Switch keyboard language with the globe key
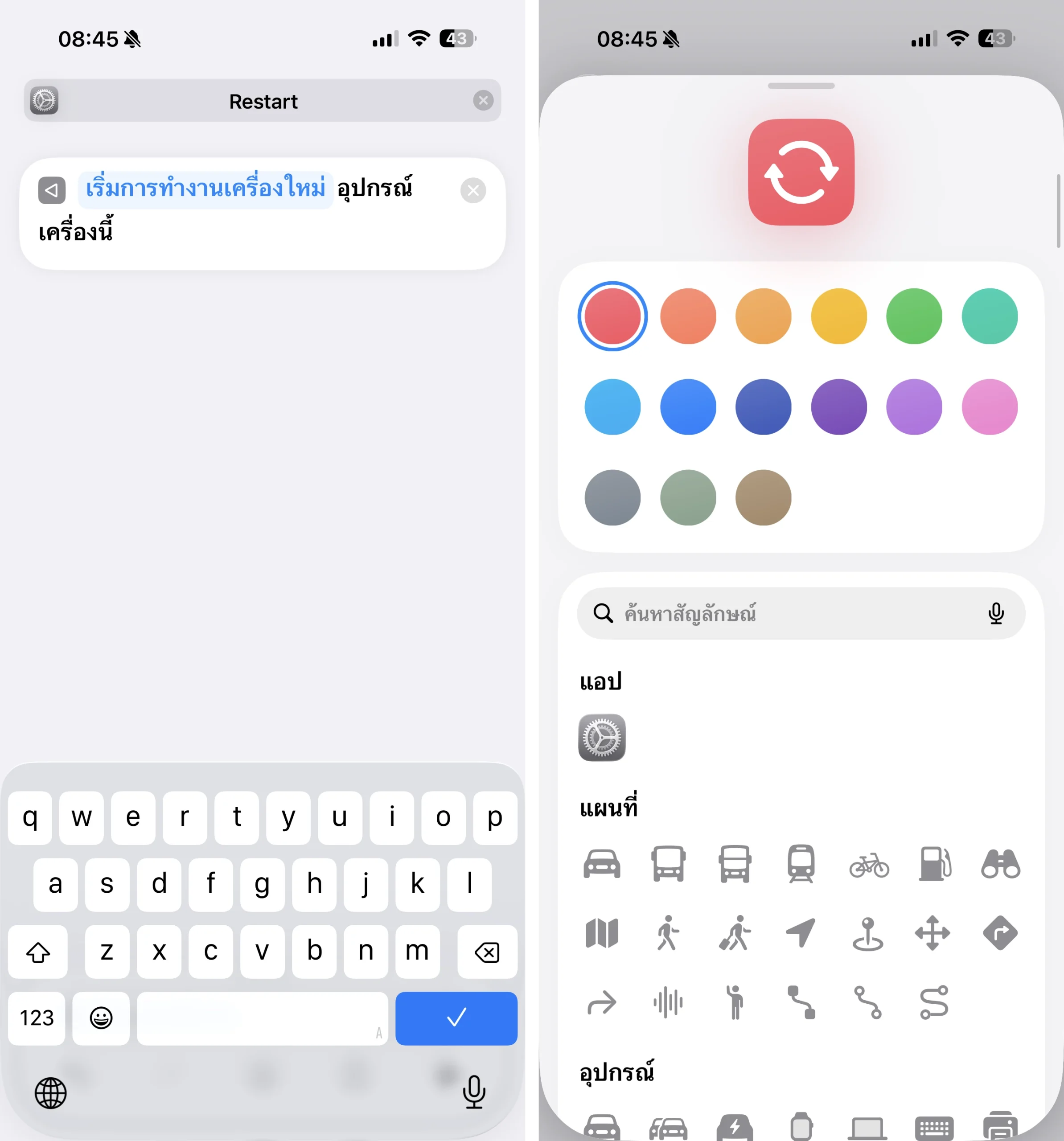1064x1141 pixels. tap(50, 1093)
